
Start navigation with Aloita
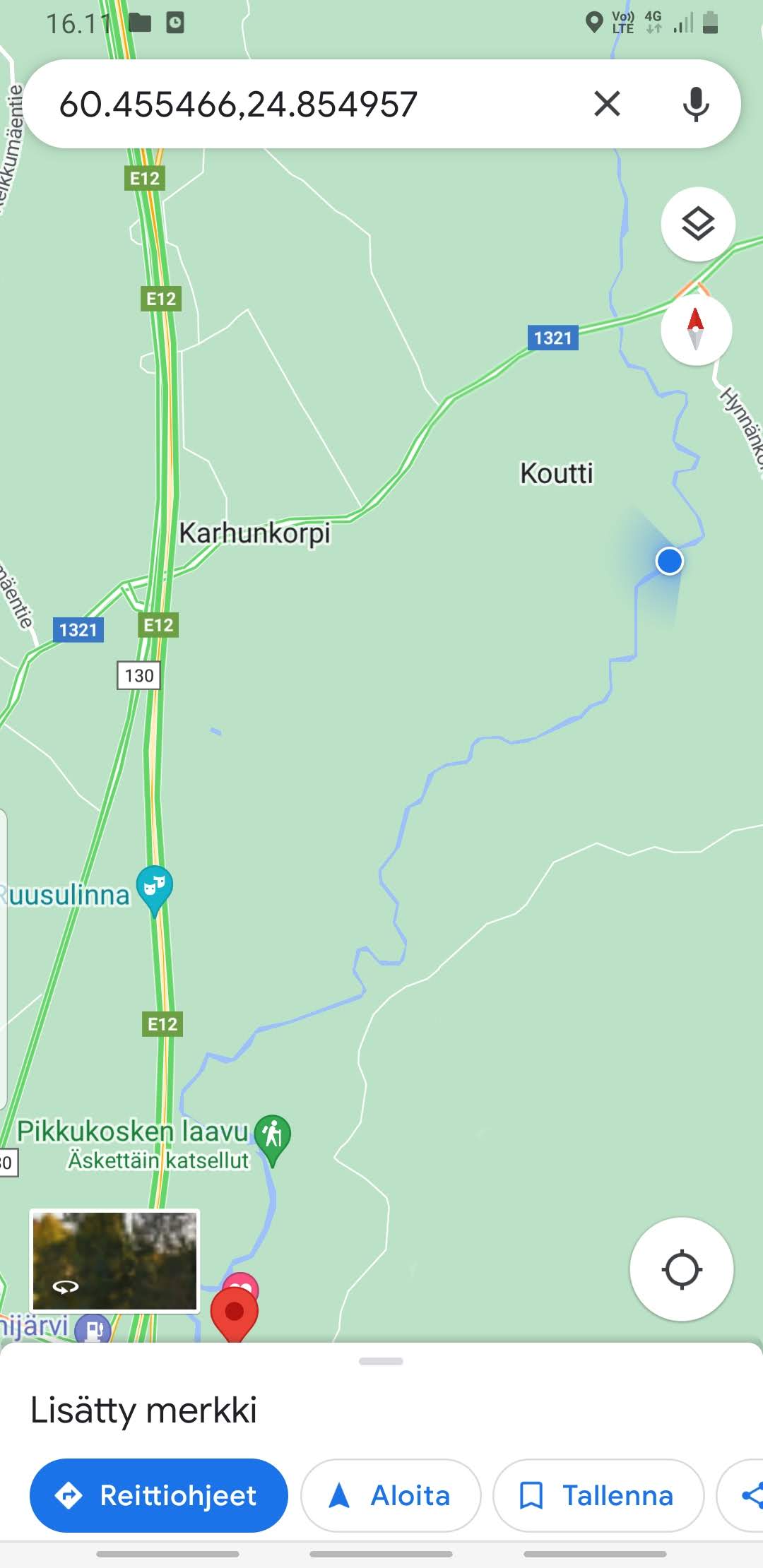(391, 1495)
